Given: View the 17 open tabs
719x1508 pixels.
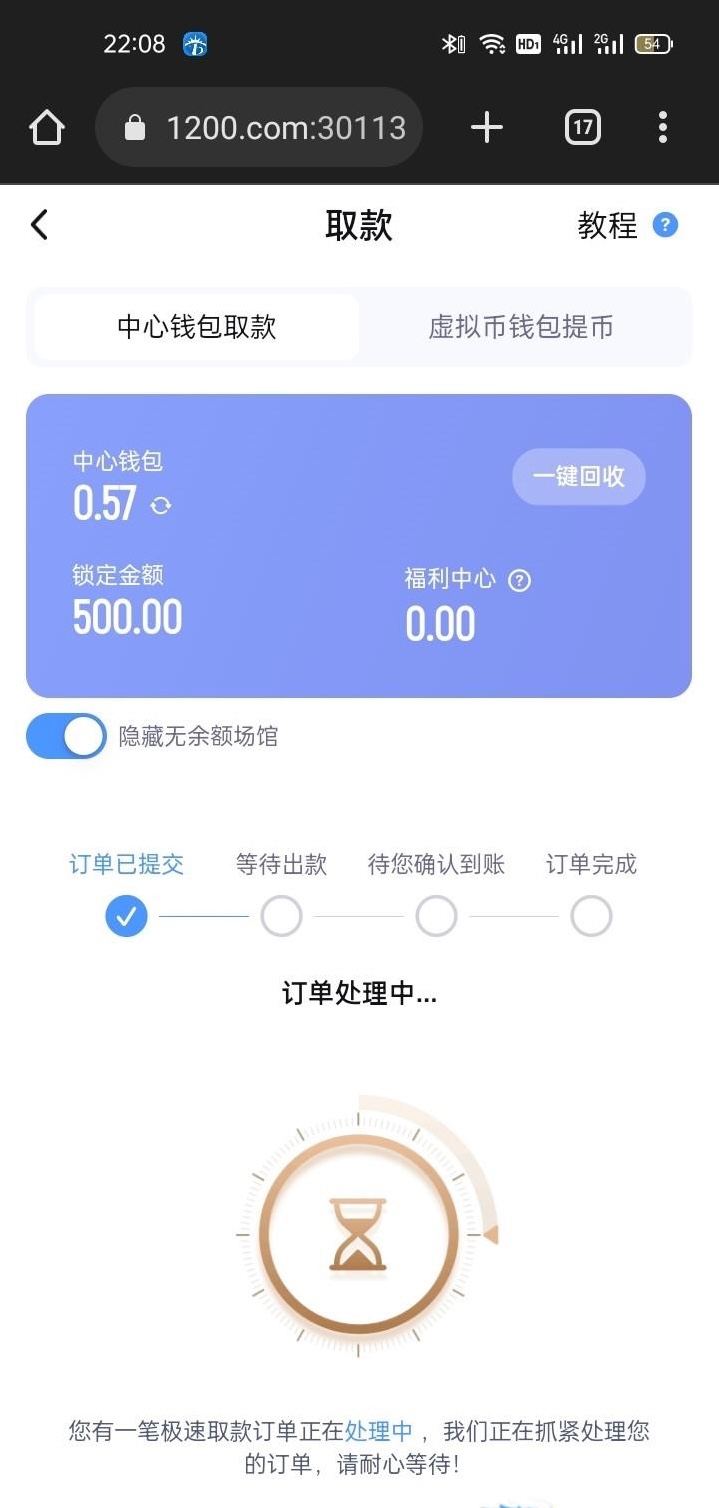Looking at the screenshot, I should coord(582,128).
